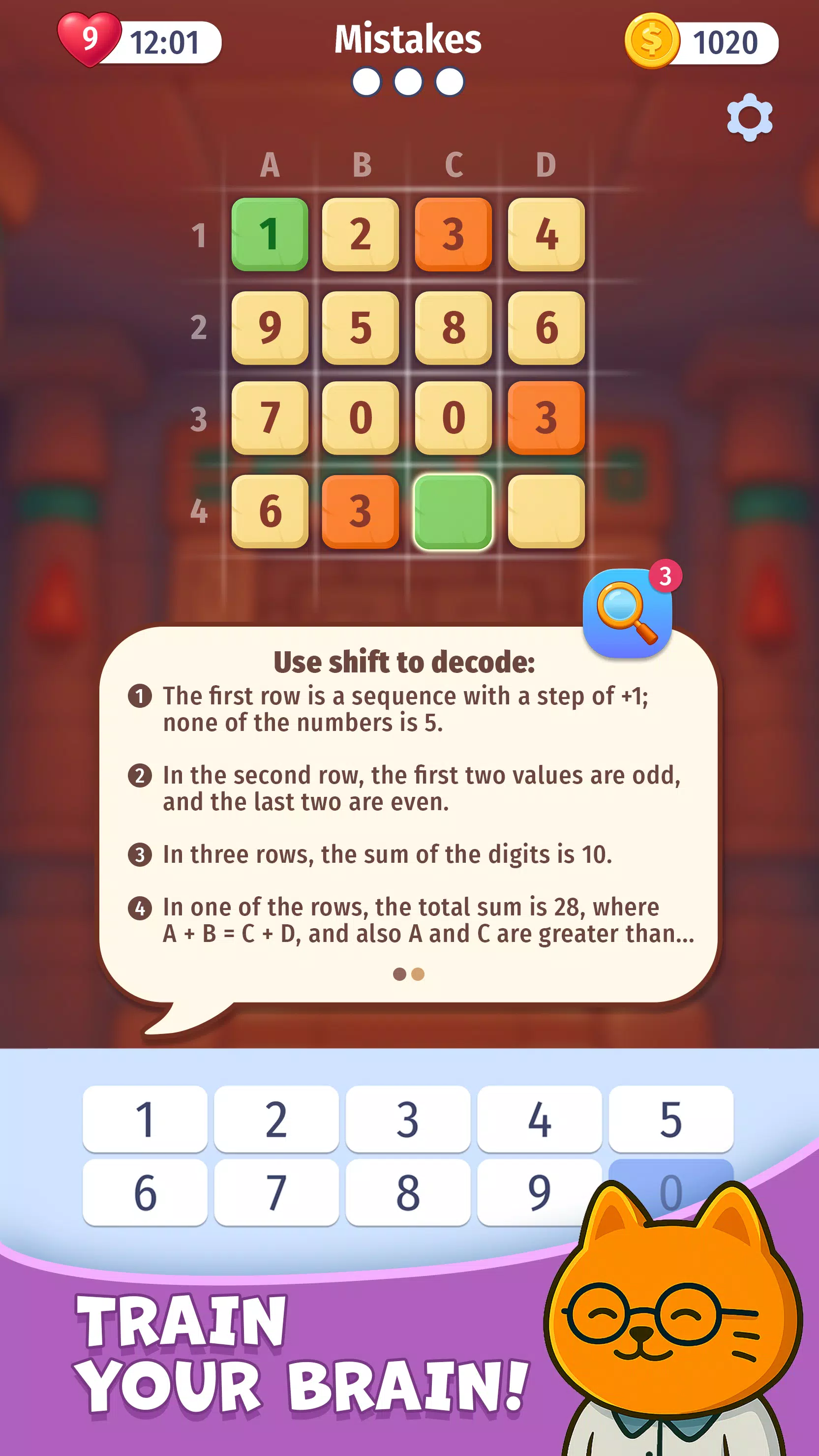
Task: Enter digit 2 on the keypad
Action: (x=276, y=1119)
